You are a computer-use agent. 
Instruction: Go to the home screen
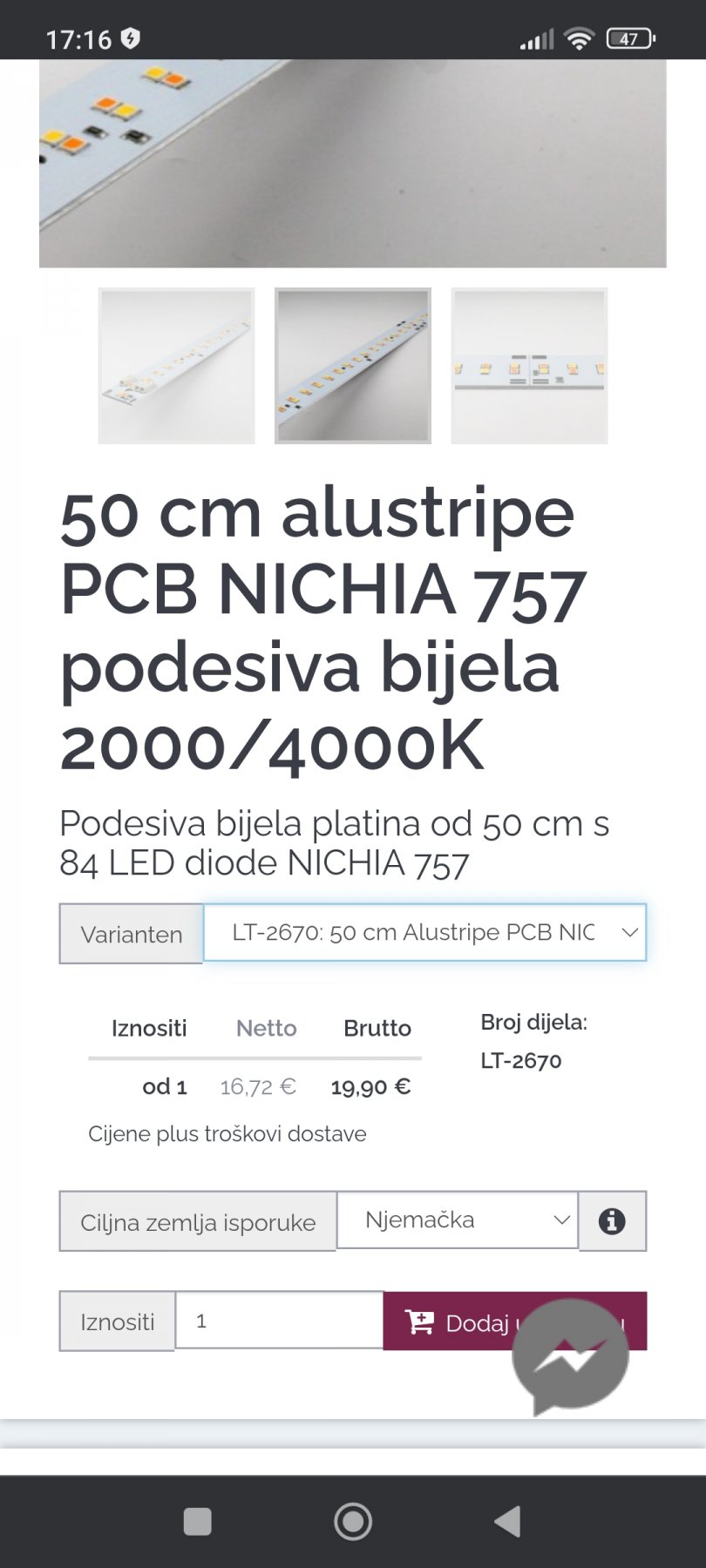[353, 1522]
